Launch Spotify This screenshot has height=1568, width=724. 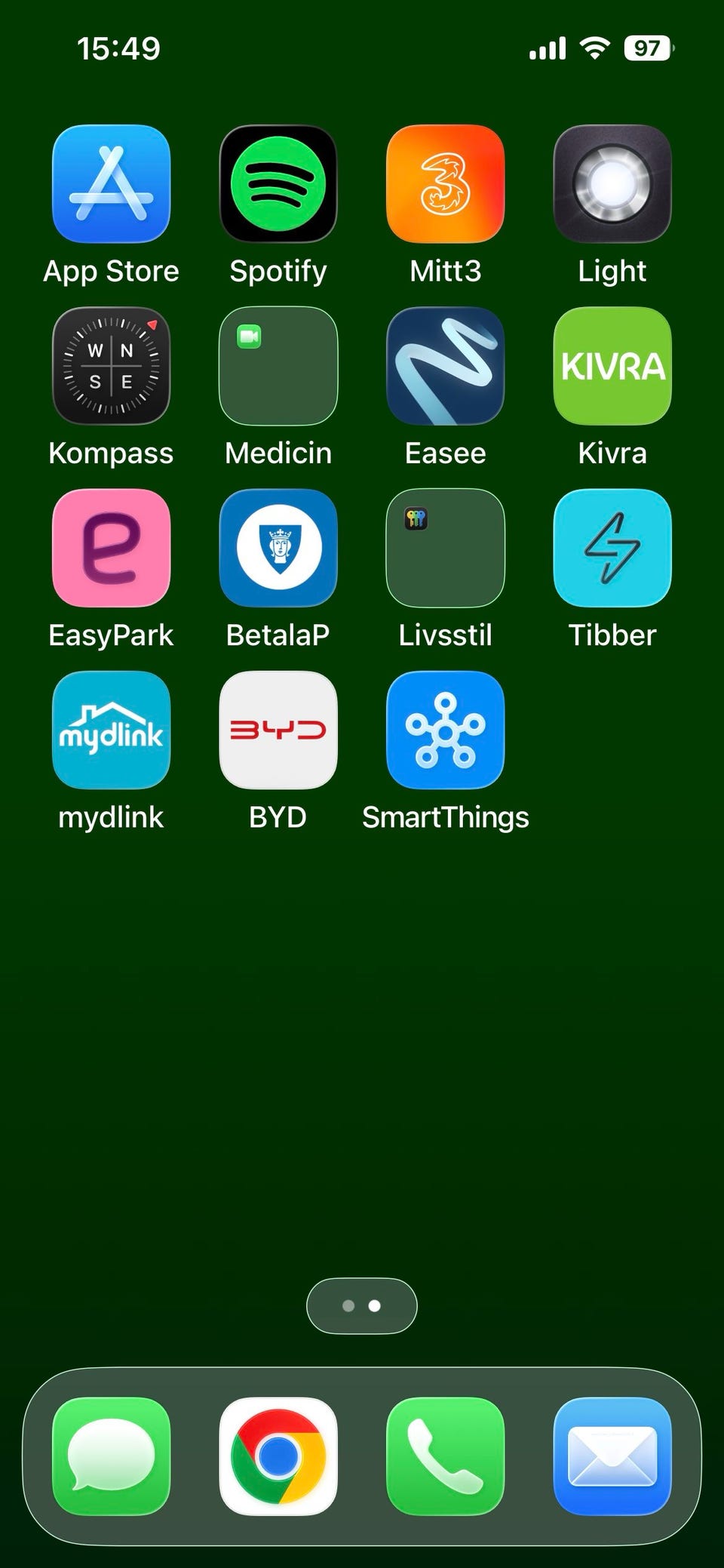pyautogui.click(x=278, y=183)
